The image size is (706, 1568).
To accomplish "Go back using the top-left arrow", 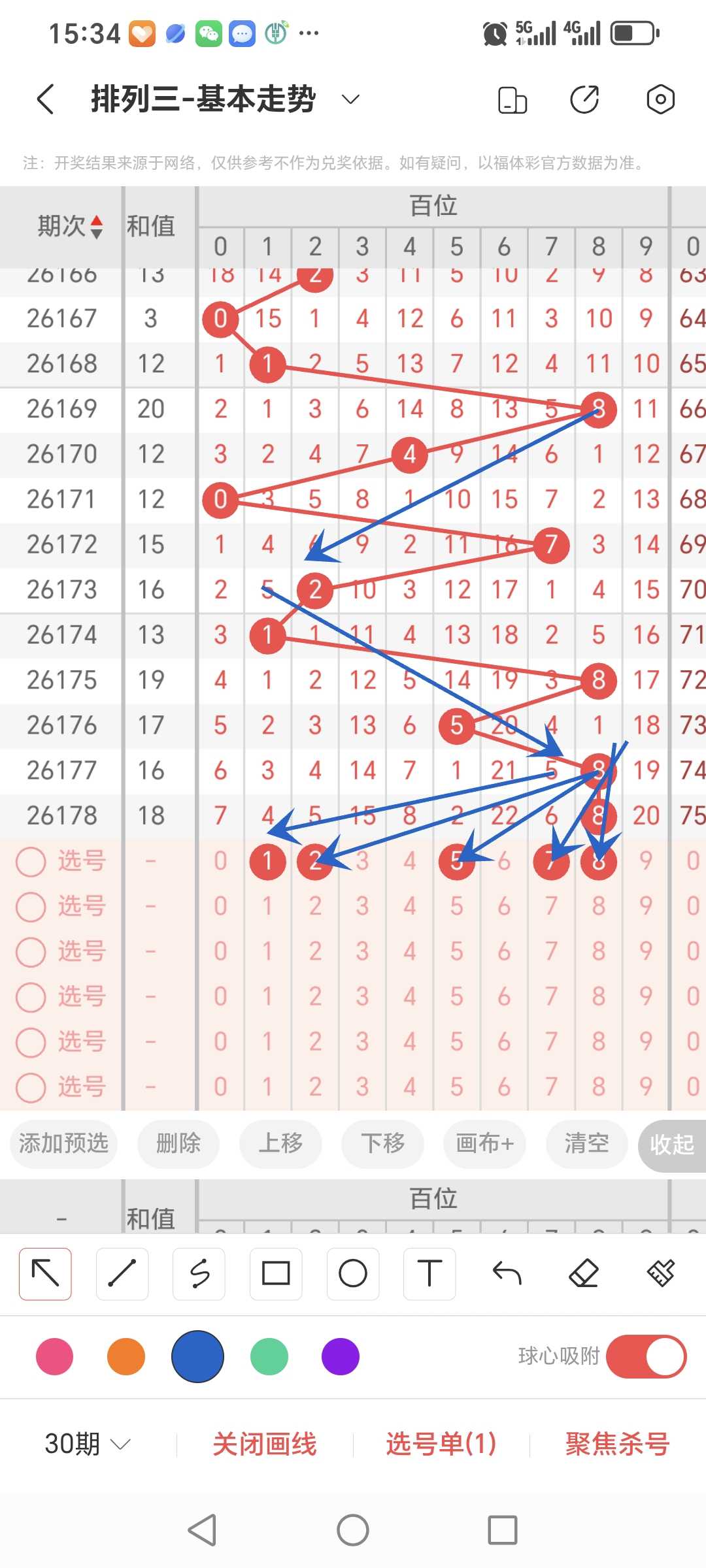I will coord(45,99).
